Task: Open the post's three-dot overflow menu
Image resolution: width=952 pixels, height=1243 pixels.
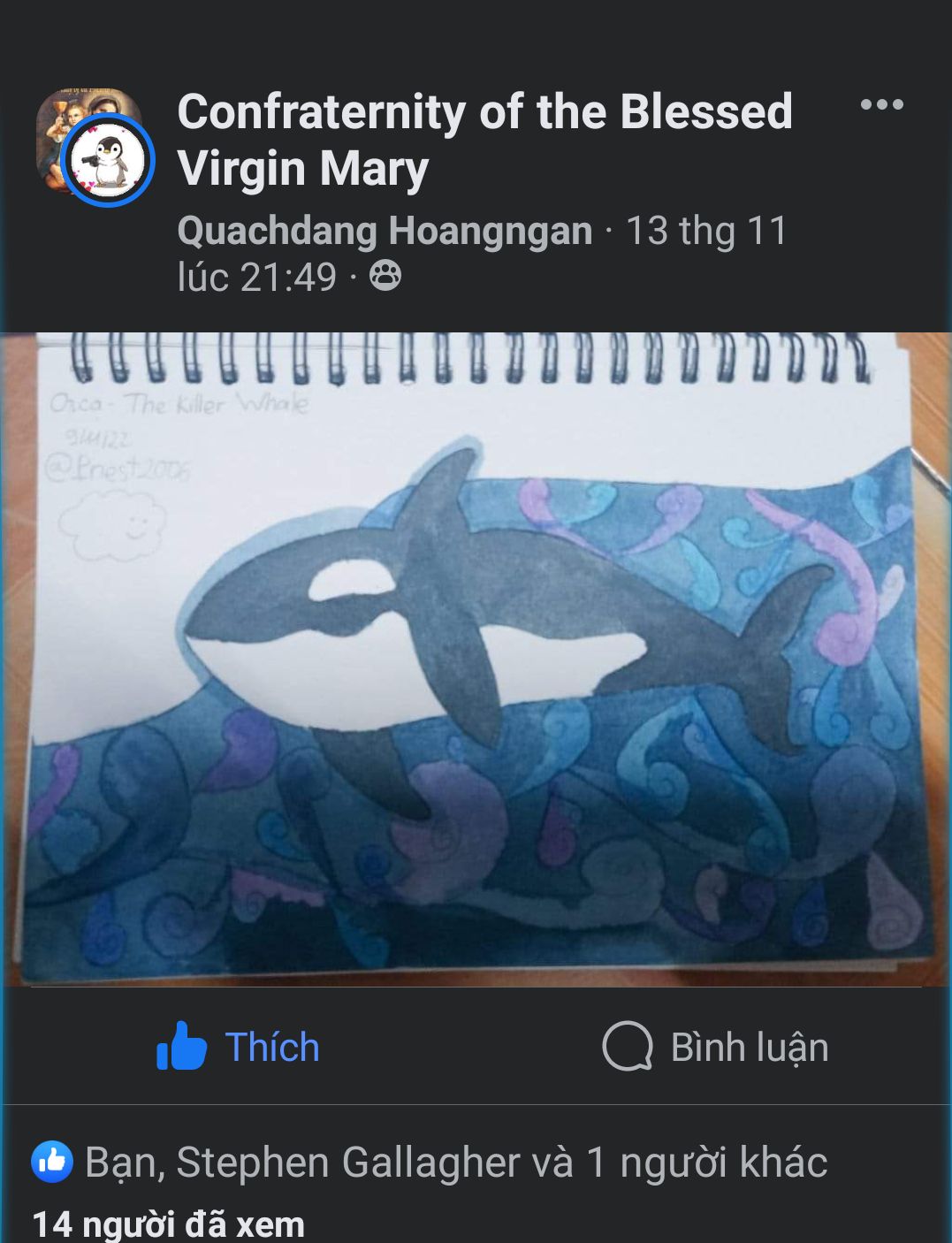Action: [x=881, y=104]
